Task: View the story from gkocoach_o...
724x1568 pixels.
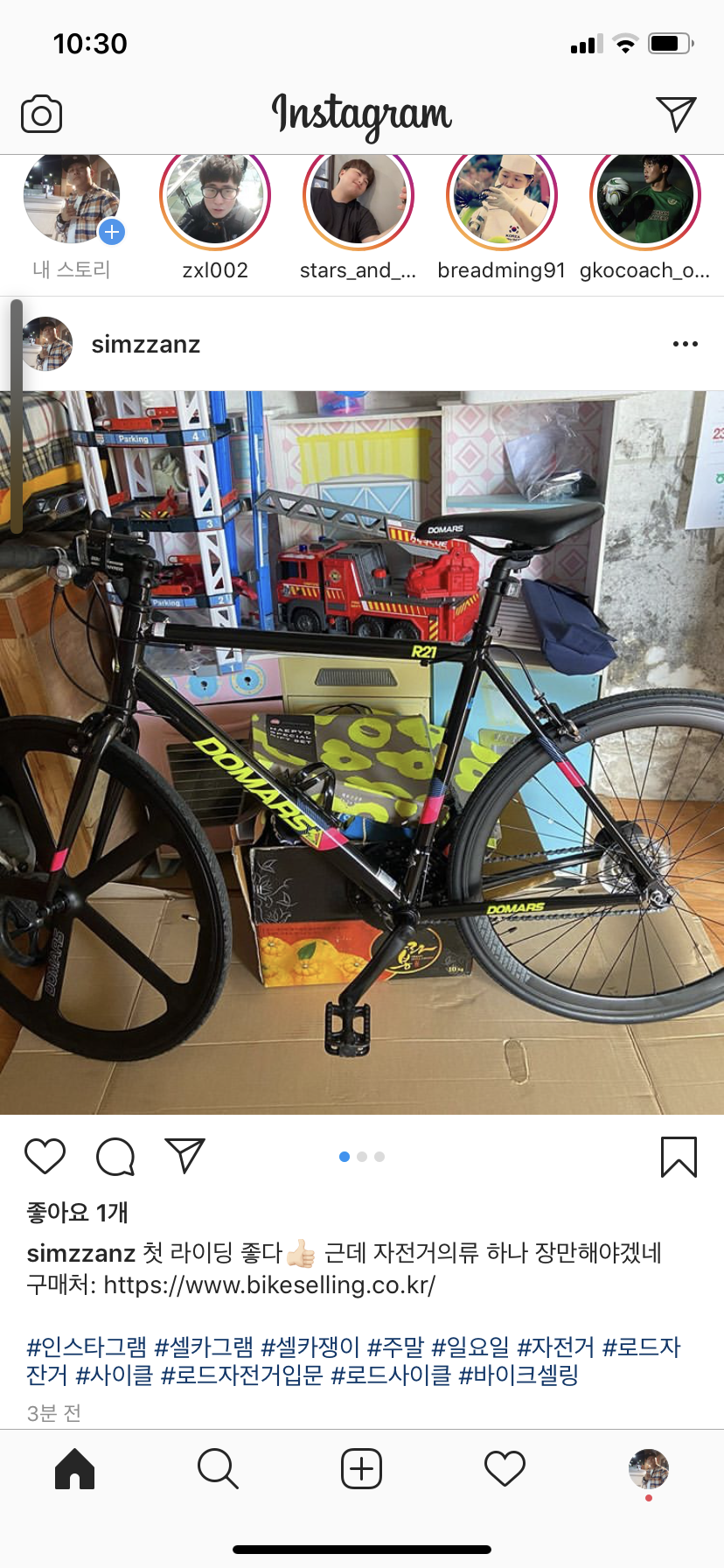Action: tap(645, 198)
